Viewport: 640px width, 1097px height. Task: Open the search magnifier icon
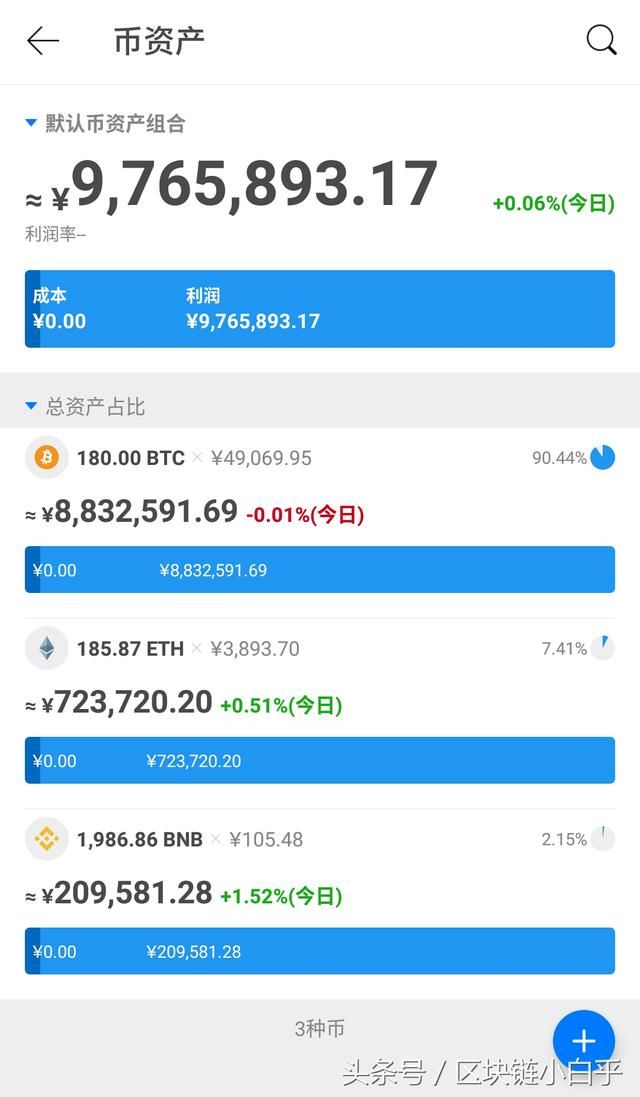601,41
